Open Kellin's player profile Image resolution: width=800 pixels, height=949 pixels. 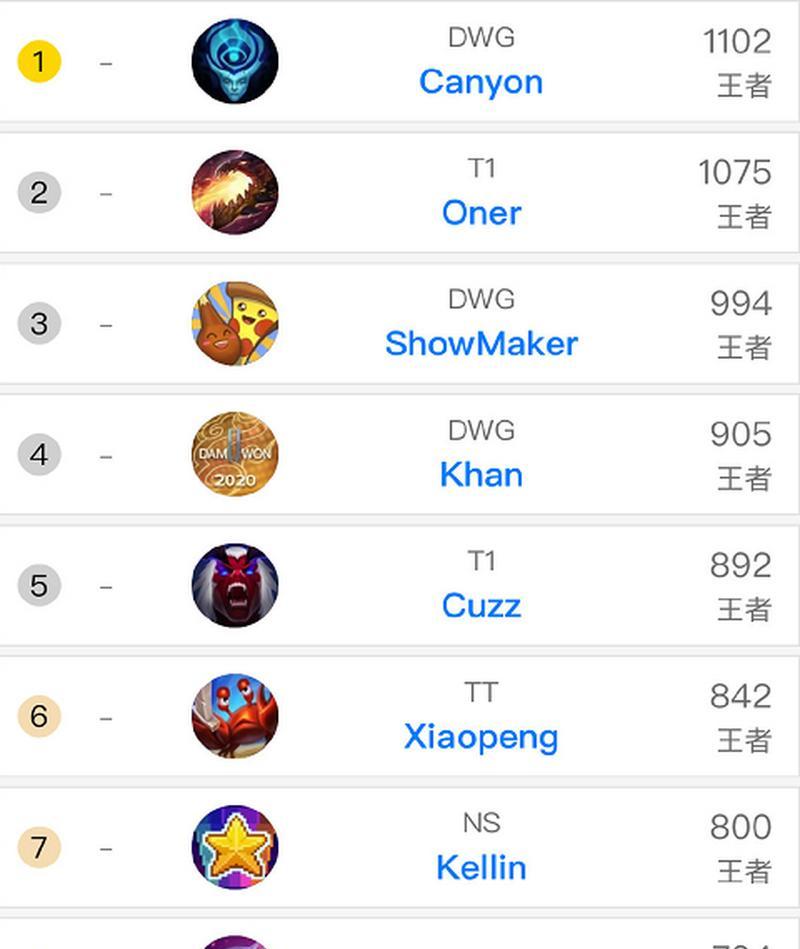481,868
